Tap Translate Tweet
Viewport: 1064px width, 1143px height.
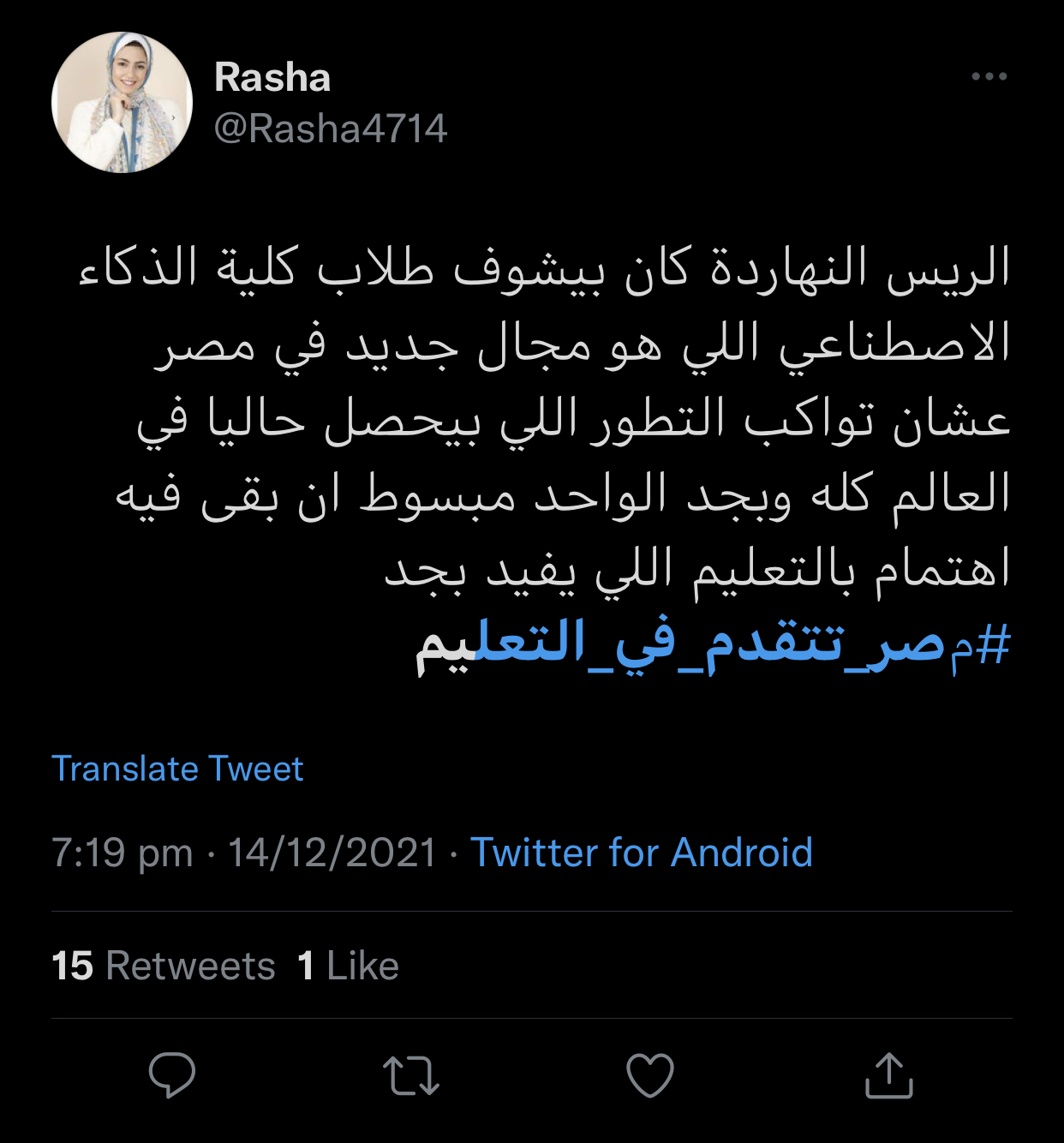[x=177, y=769]
